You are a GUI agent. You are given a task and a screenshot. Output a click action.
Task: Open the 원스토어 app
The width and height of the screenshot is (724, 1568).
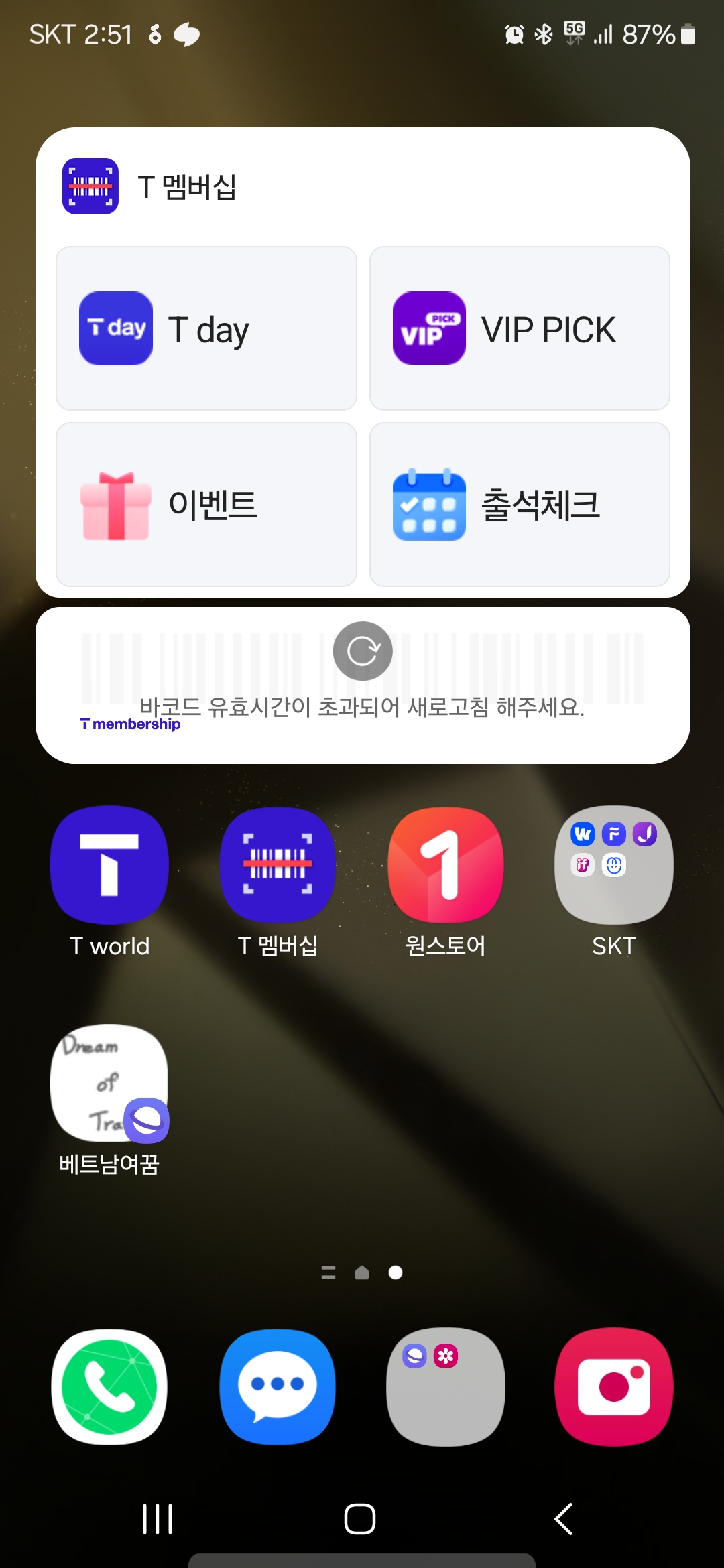(446, 865)
